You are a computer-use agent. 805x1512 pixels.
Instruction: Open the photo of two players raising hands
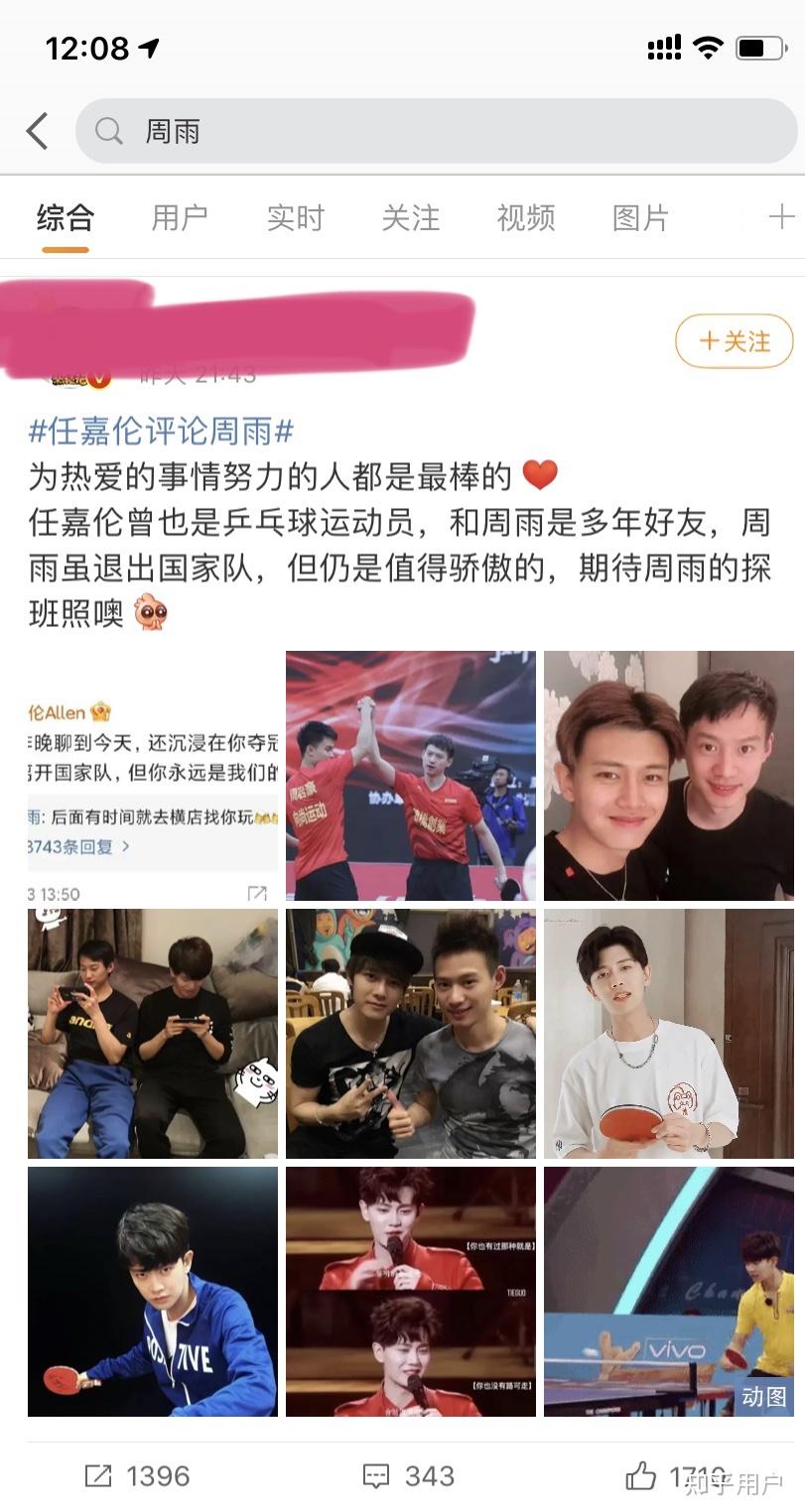pyautogui.click(x=411, y=776)
